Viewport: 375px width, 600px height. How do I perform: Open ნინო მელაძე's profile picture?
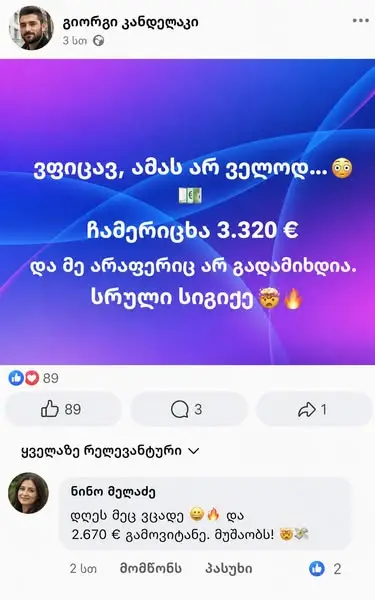coord(28,493)
